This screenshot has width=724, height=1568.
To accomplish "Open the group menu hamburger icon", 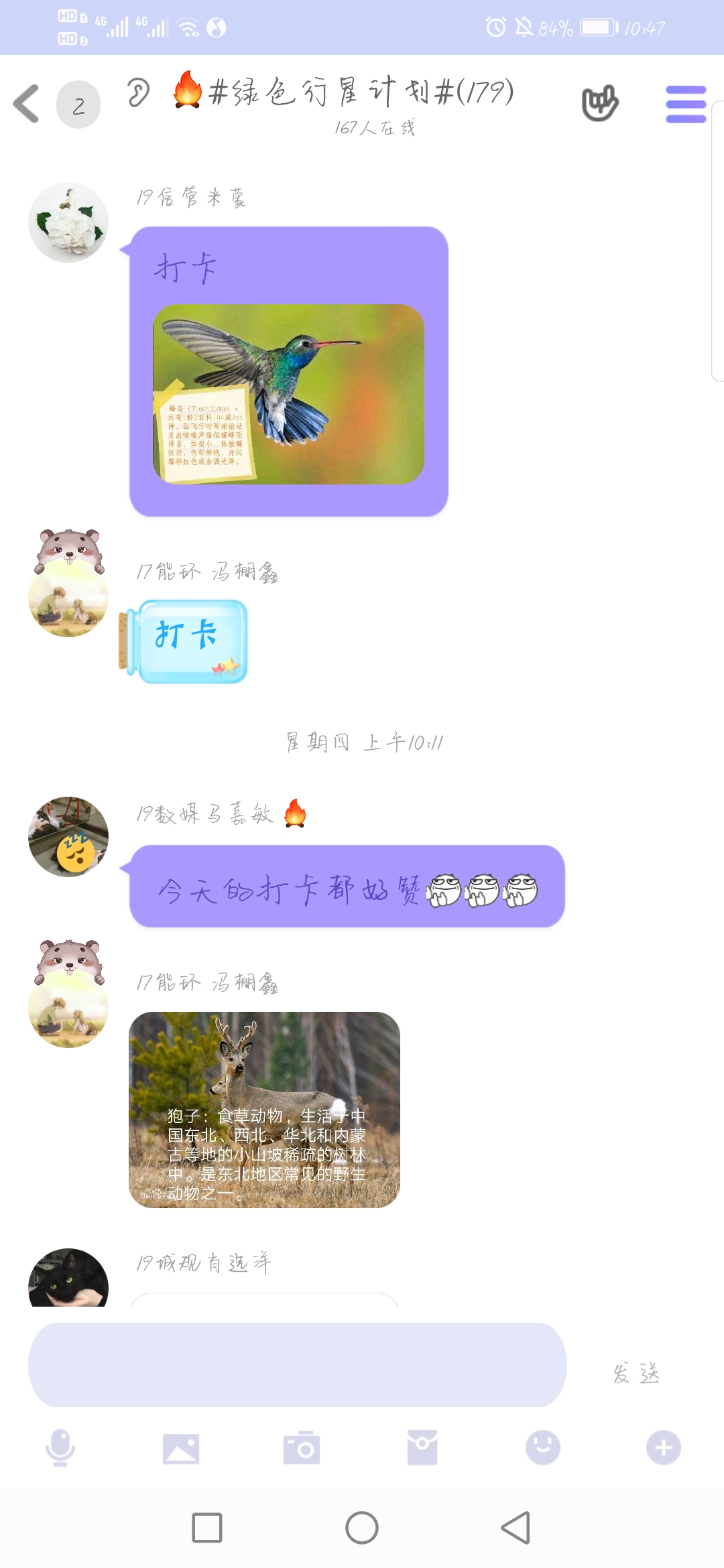I will tap(685, 104).
